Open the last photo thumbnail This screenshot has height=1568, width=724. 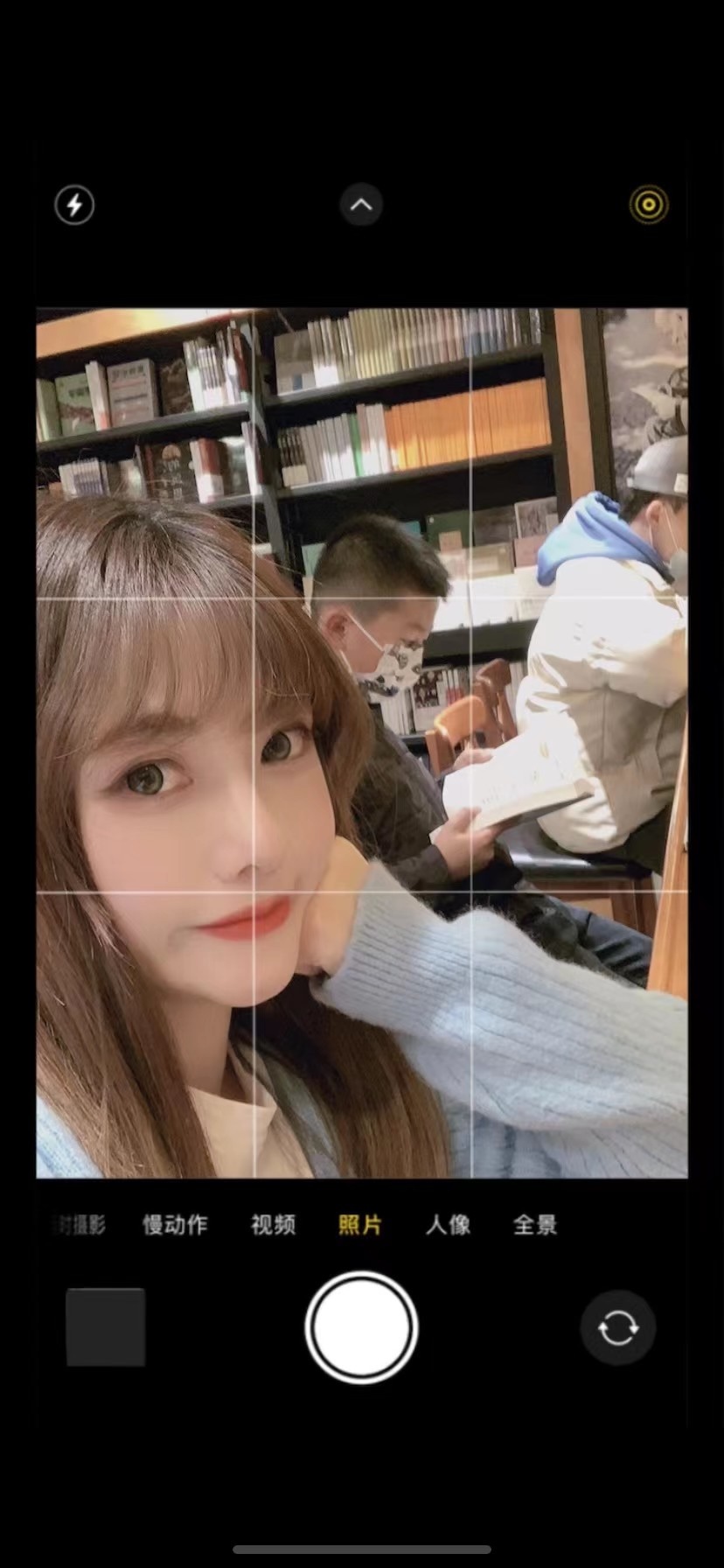[106, 1327]
